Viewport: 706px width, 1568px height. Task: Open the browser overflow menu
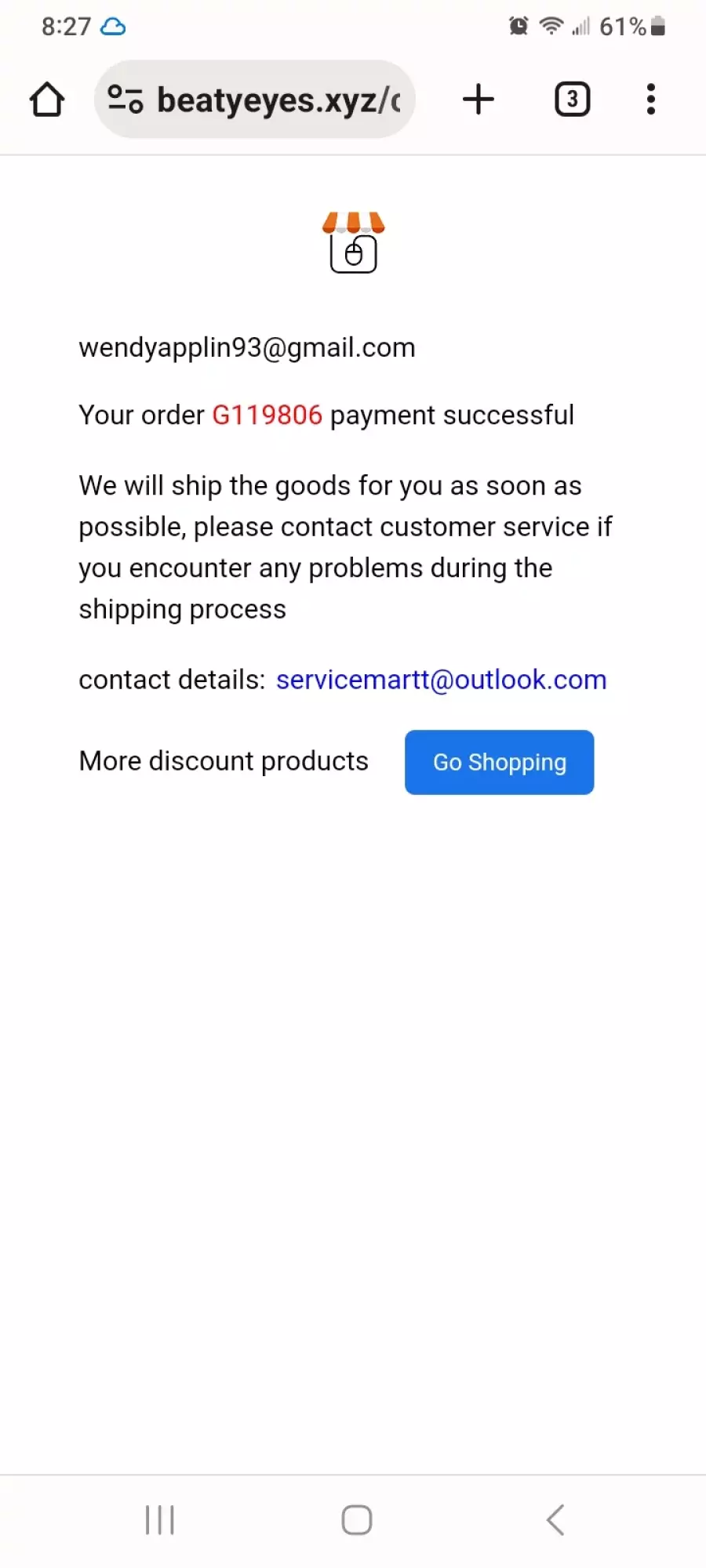(651, 100)
